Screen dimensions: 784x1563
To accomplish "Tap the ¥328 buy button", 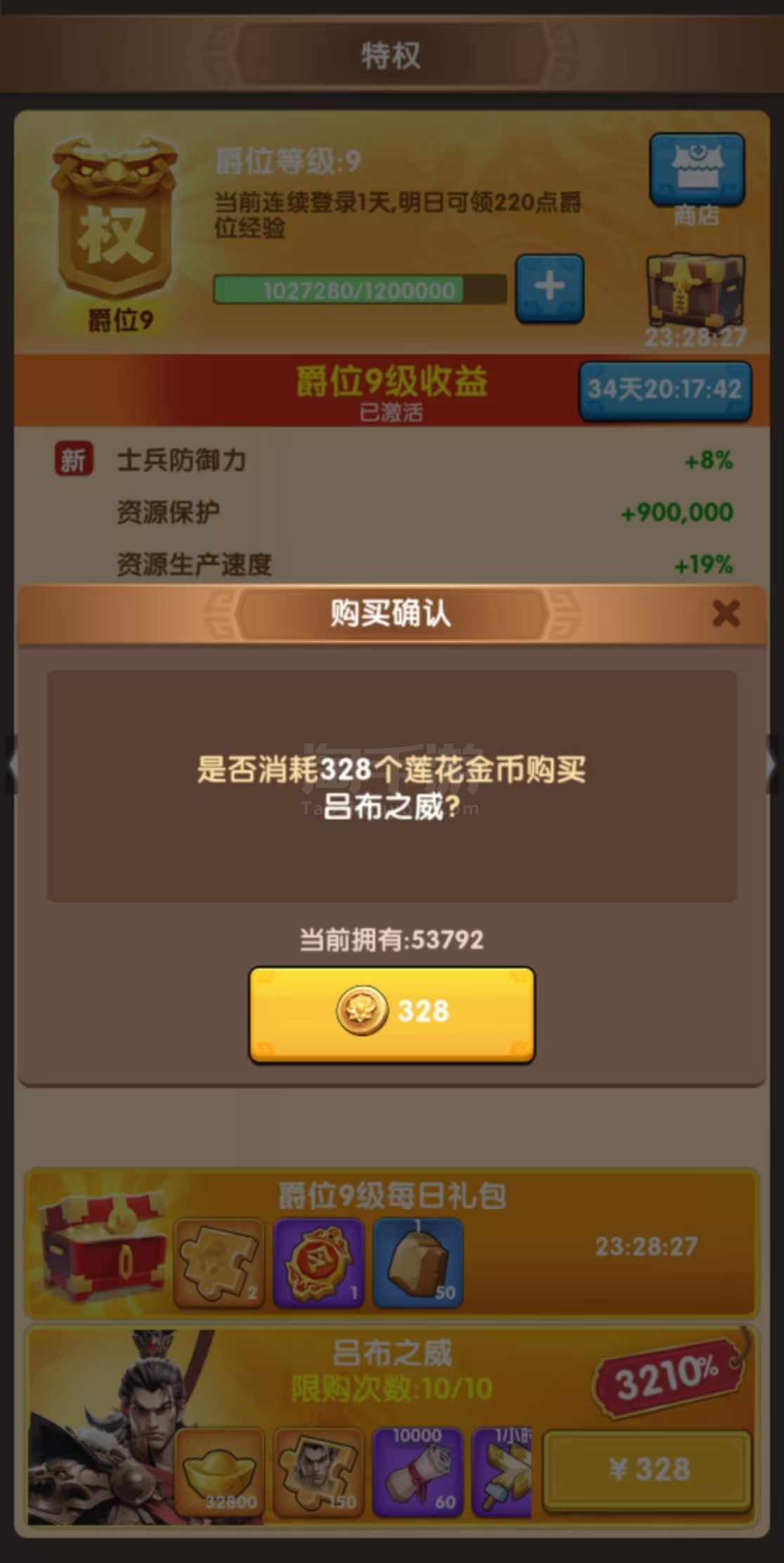I will [648, 1470].
